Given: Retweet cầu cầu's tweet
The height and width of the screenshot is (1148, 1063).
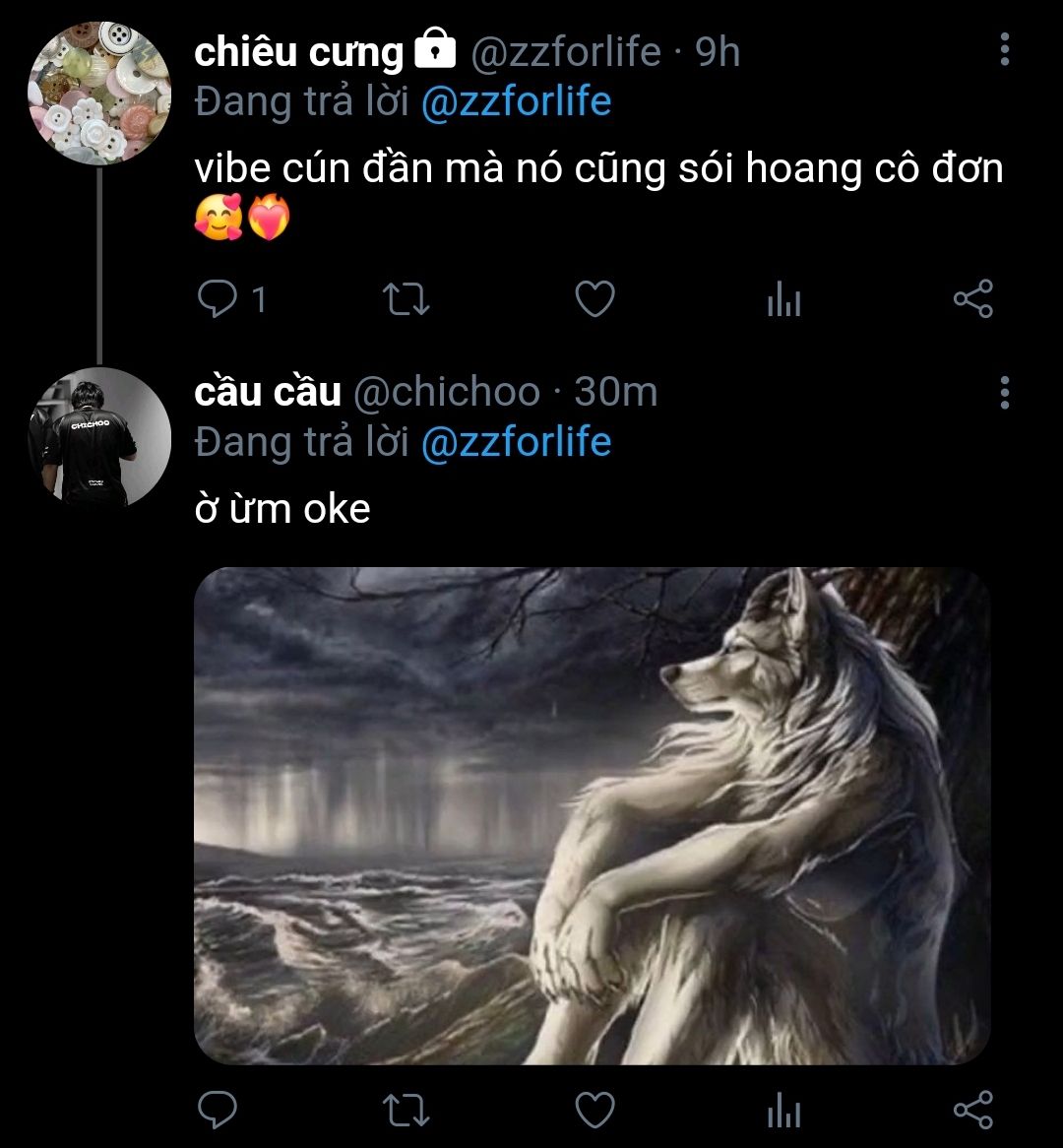Looking at the screenshot, I should point(406,1110).
